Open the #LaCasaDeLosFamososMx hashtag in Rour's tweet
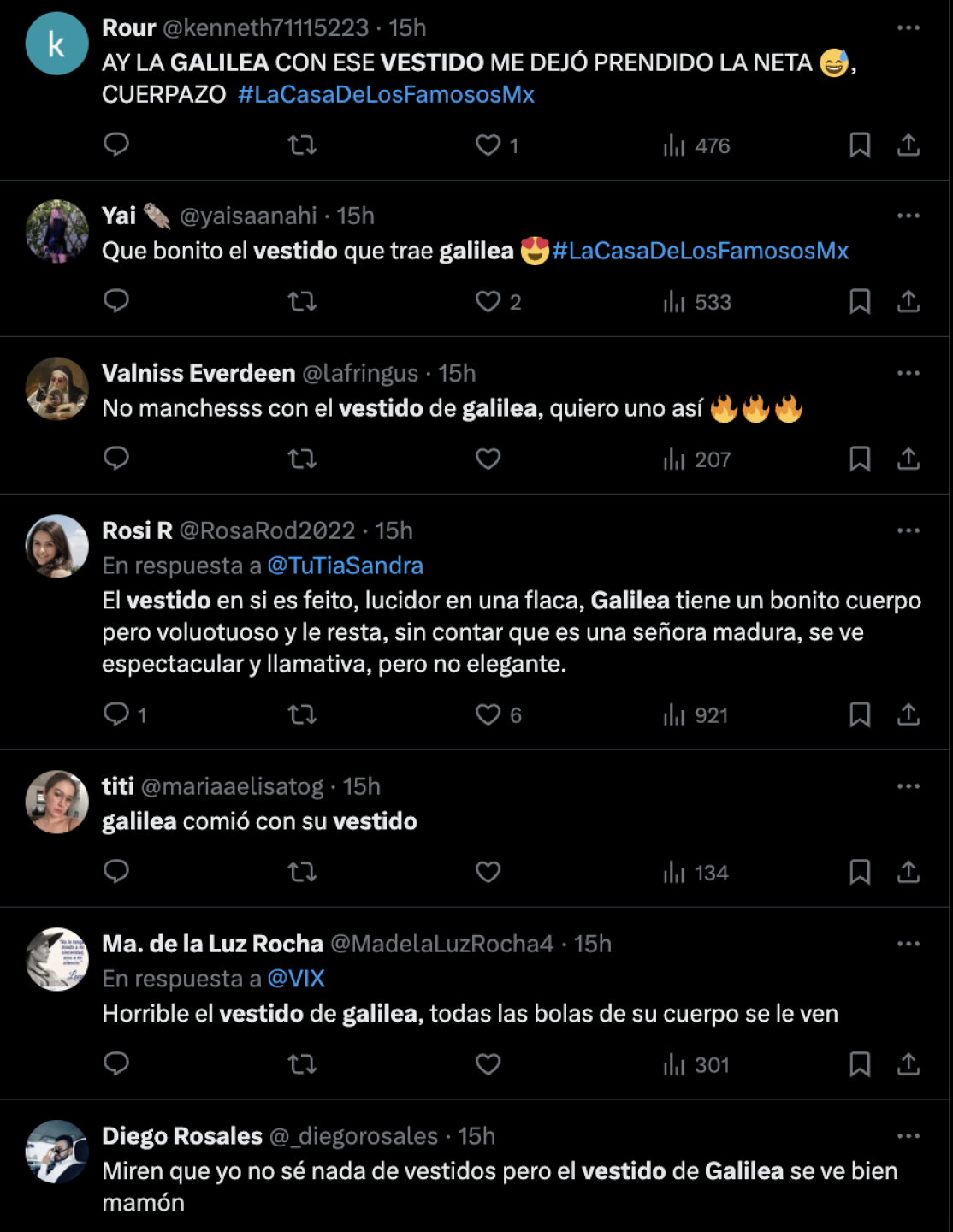The width and height of the screenshot is (953, 1232). [386, 94]
